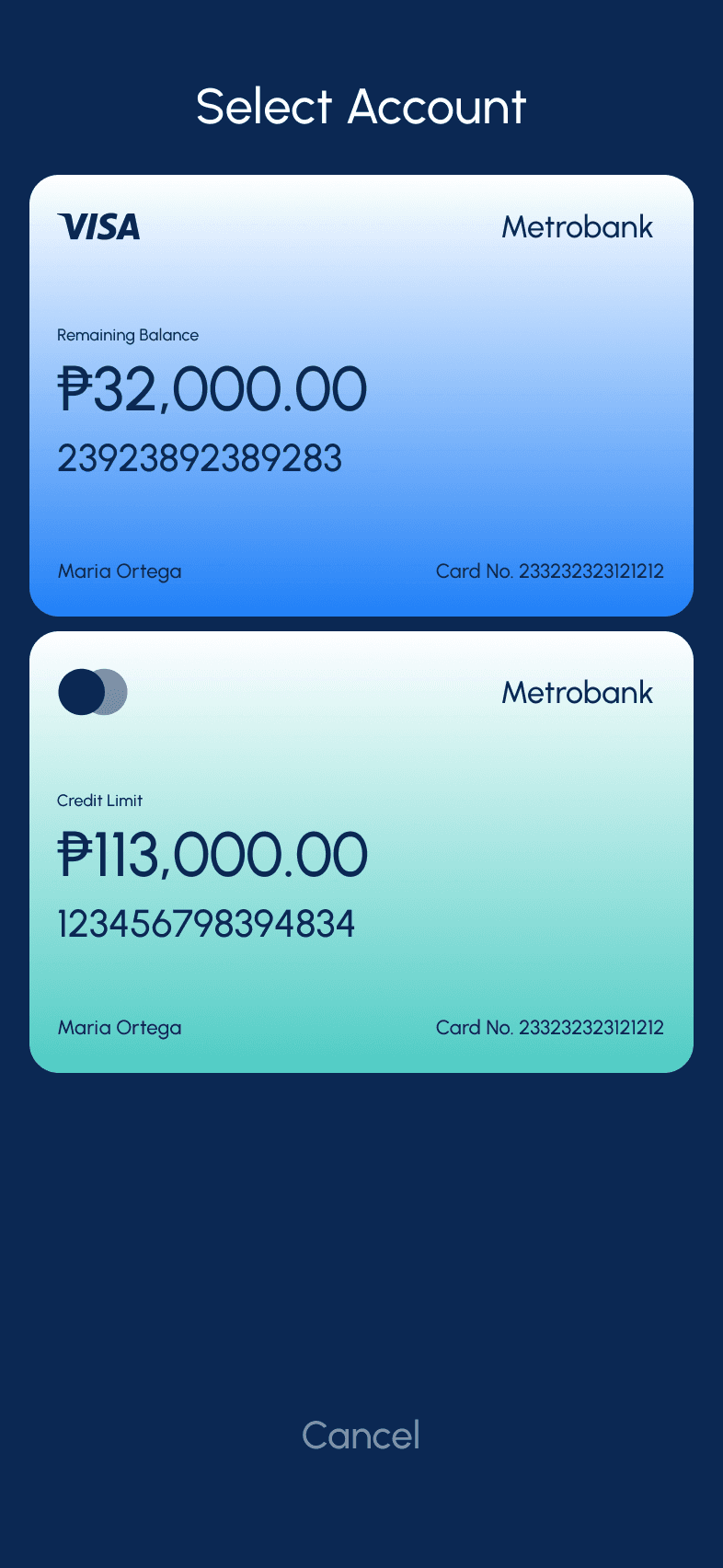Image resolution: width=723 pixels, height=1568 pixels.
Task: Cancel account selection
Action: [x=361, y=1435]
